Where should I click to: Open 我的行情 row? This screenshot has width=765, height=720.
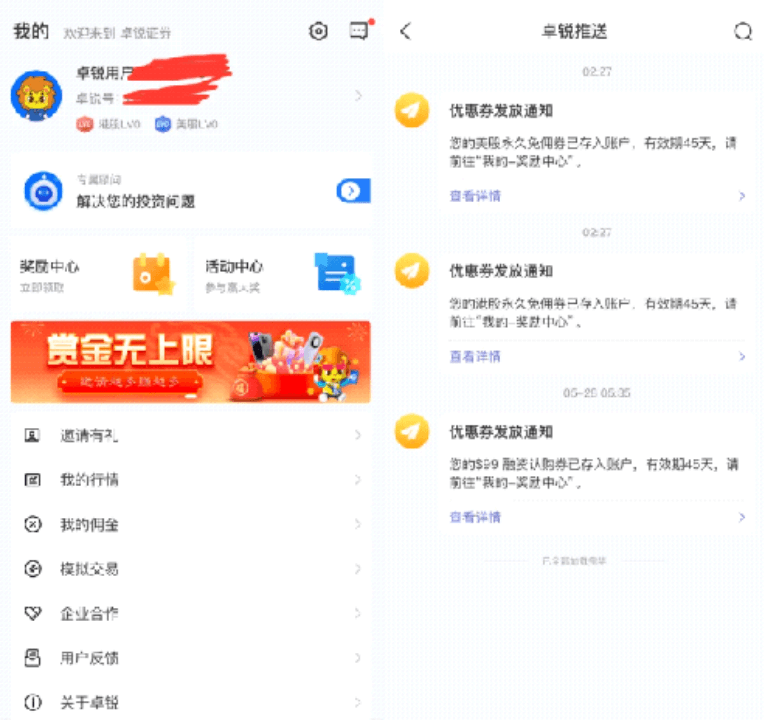click(x=190, y=480)
